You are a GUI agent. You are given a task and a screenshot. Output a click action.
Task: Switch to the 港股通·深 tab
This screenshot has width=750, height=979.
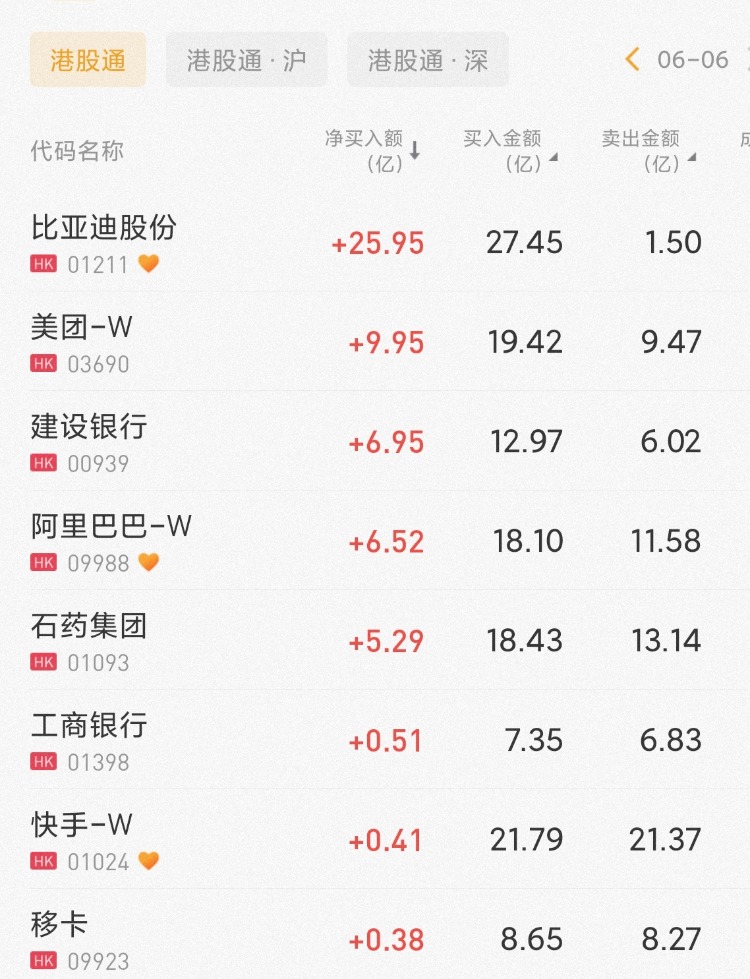(428, 60)
